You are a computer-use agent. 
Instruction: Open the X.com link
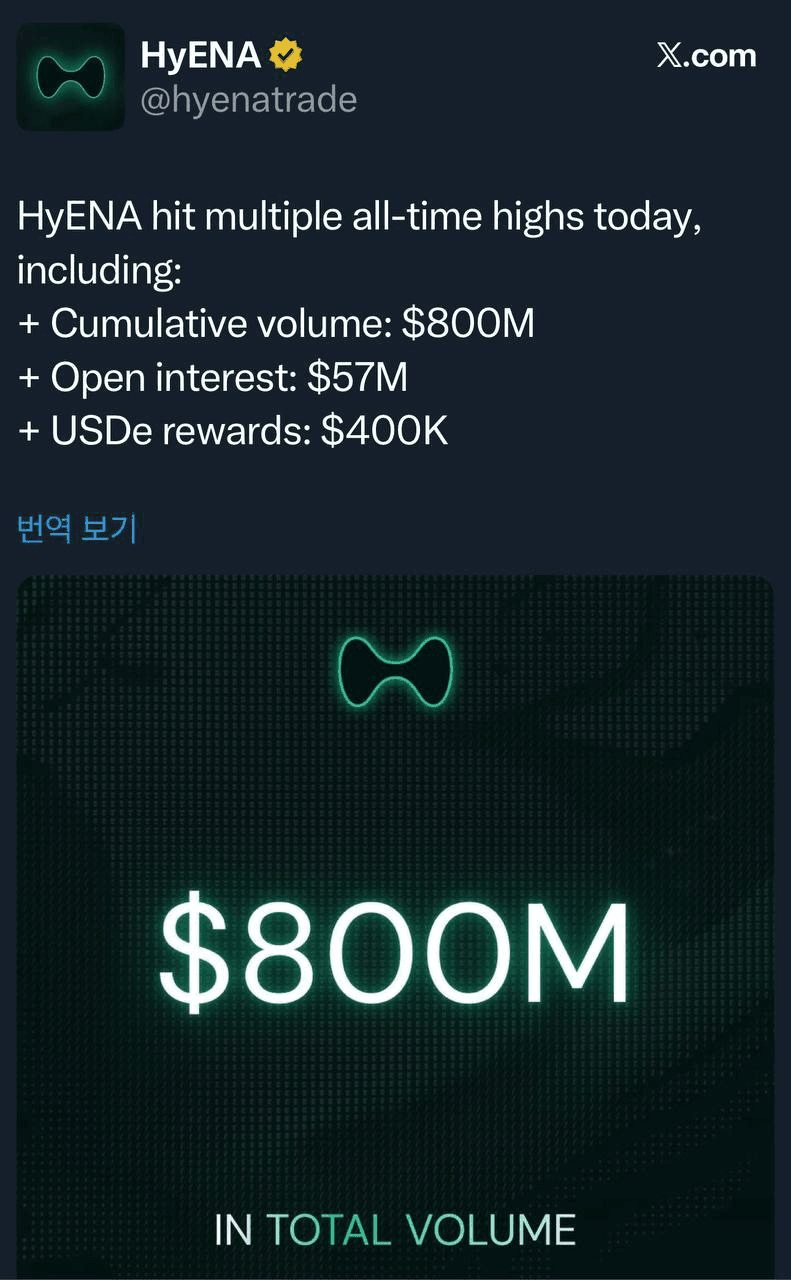click(x=706, y=56)
